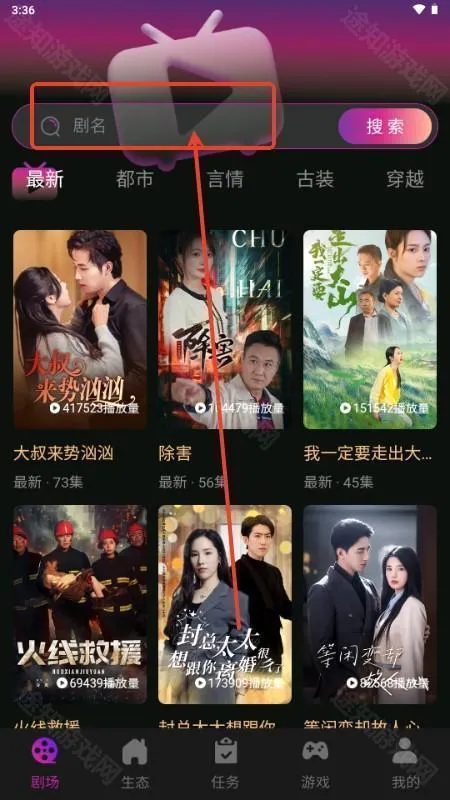Select the 最新 category tab
Viewport: 450px width, 800px height.
click(x=45, y=179)
